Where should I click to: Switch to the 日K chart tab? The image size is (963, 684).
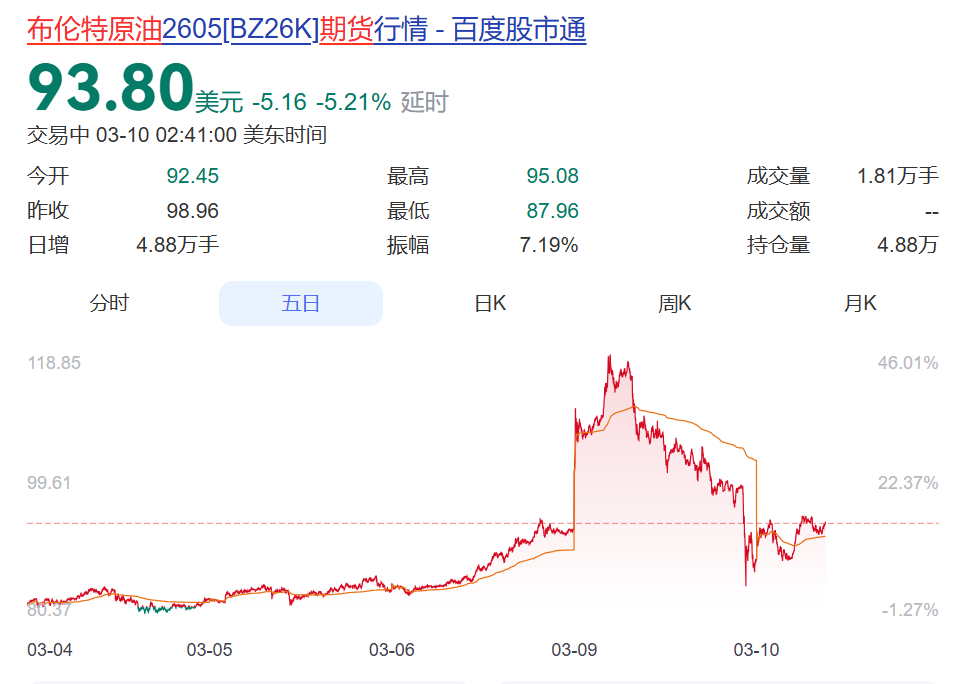(x=490, y=303)
